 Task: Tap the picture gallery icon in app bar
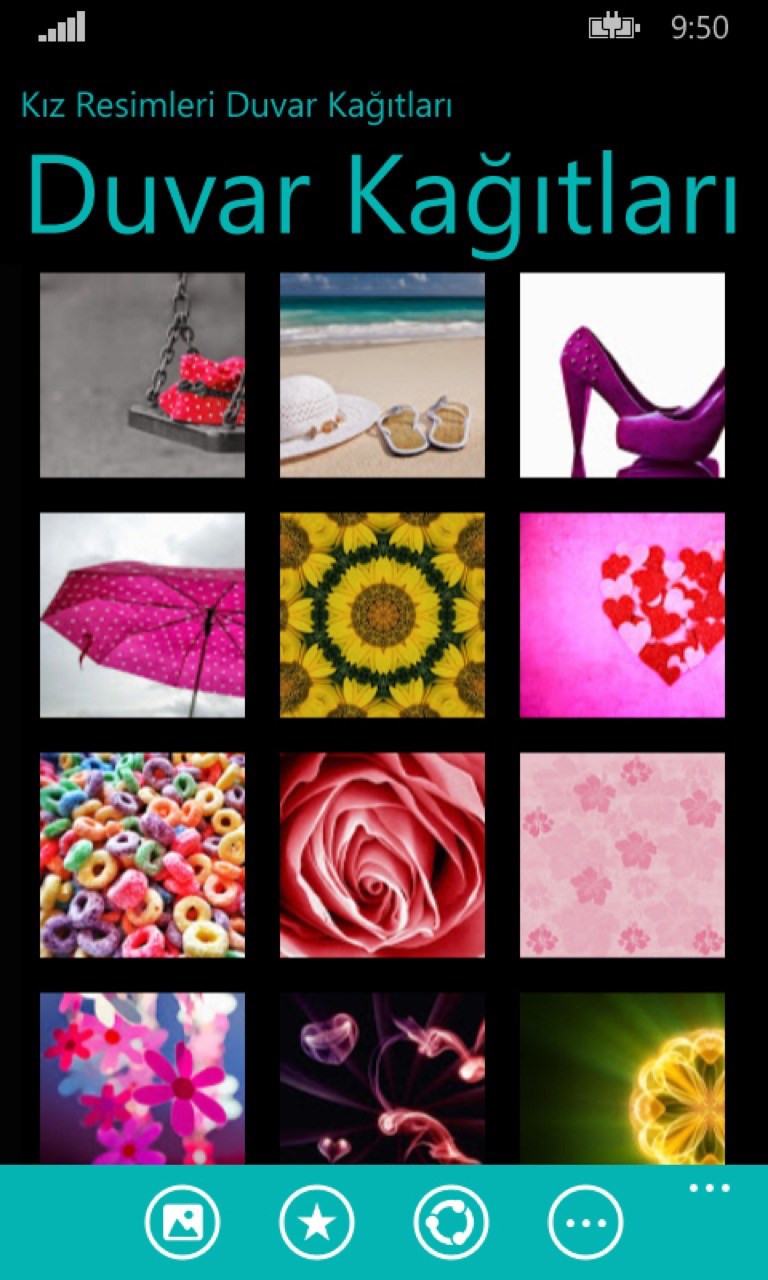point(182,1222)
